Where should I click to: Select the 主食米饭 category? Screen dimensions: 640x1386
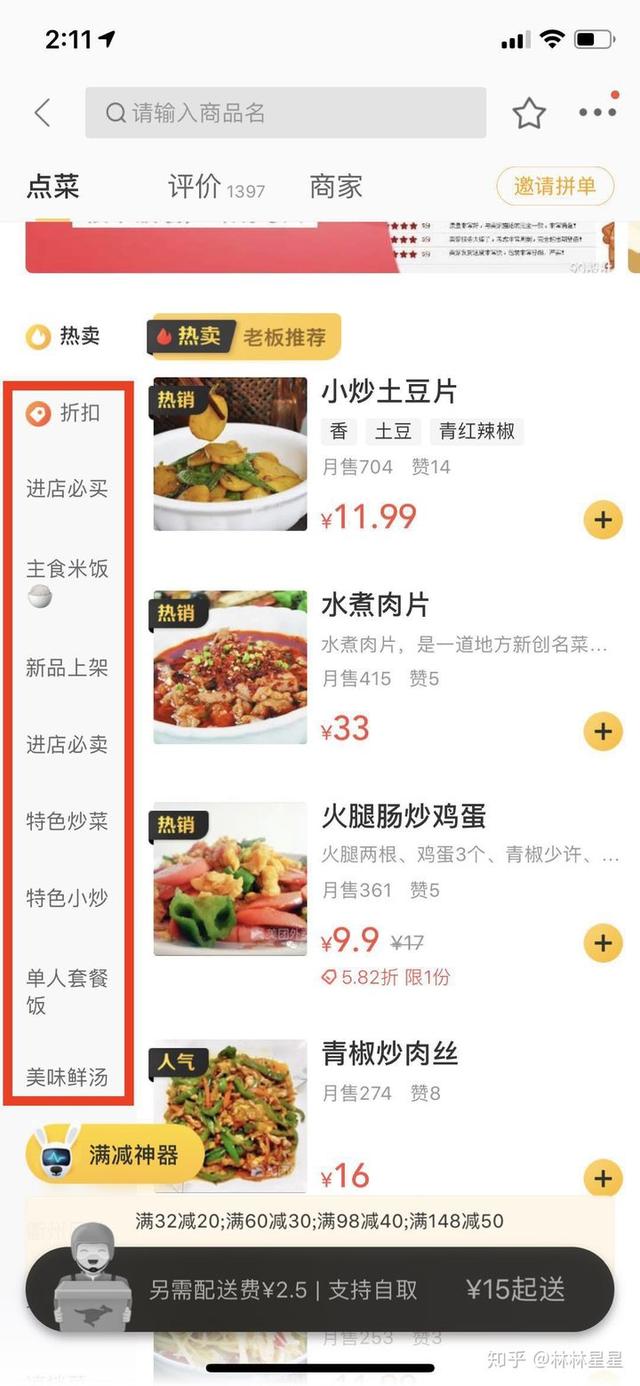[66, 570]
